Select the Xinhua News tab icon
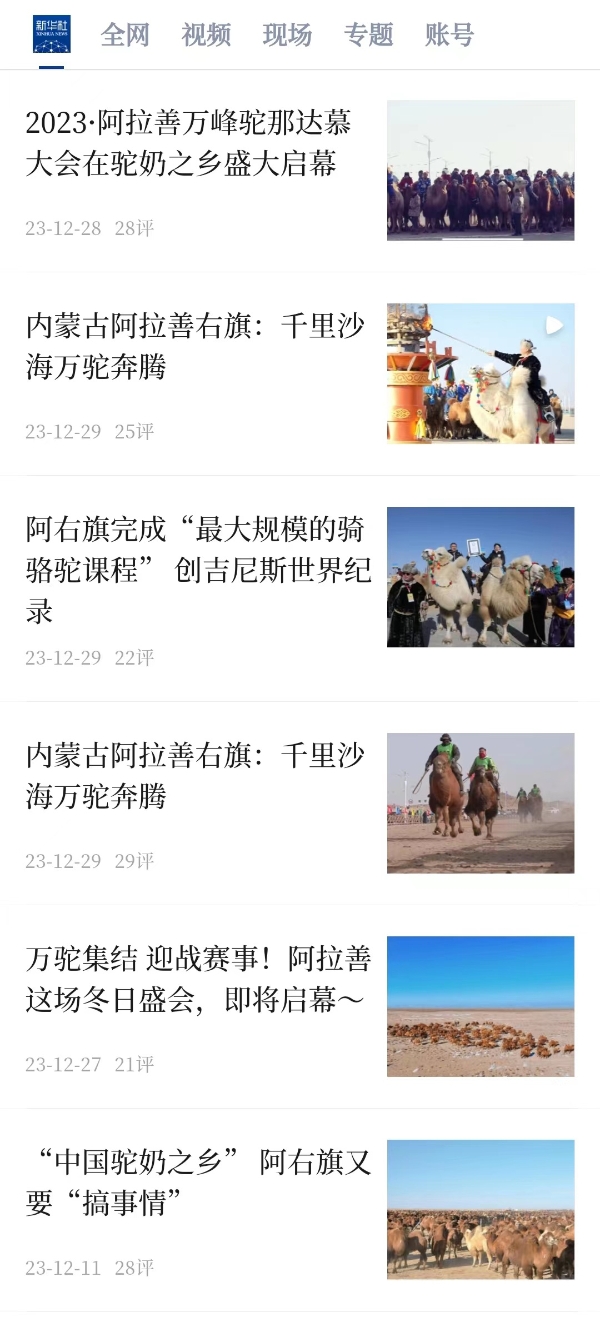The image size is (600, 1322). [52, 34]
